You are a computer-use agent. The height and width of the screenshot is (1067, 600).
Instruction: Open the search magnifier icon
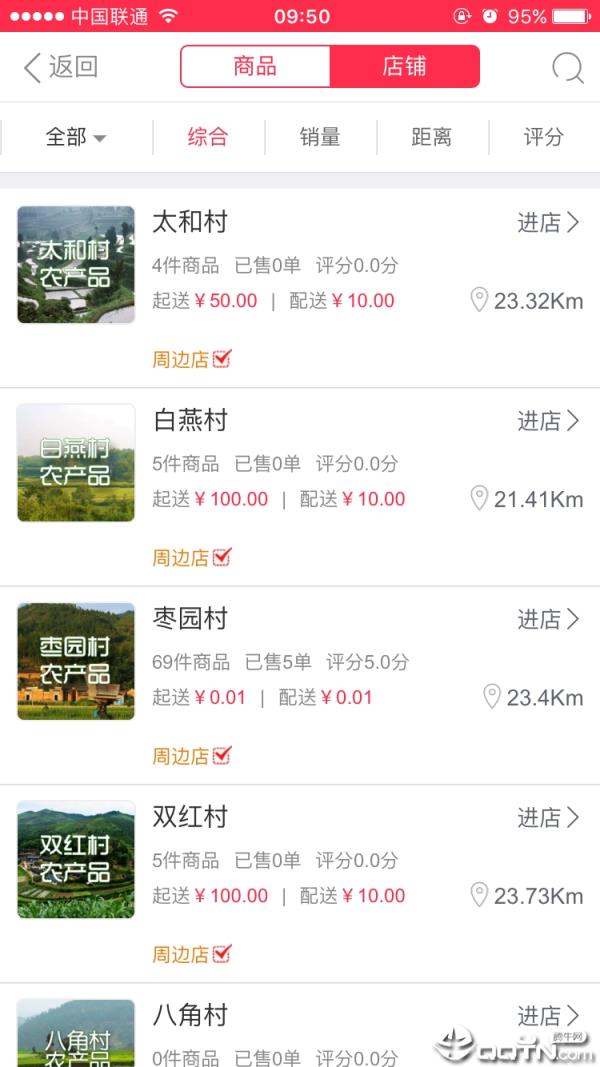567,68
